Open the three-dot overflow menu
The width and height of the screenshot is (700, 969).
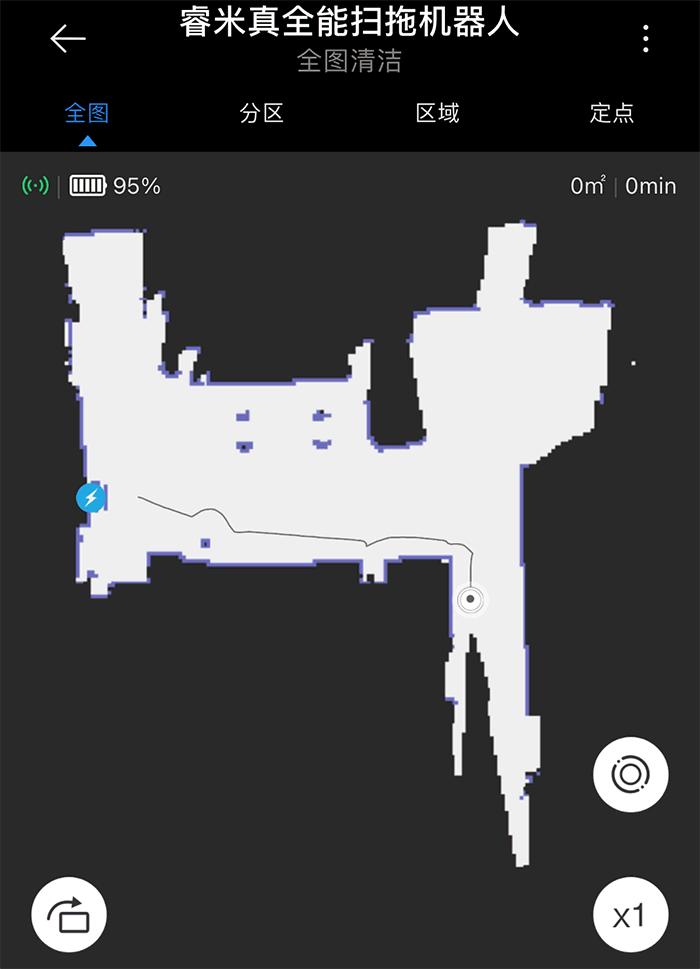tap(646, 39)
